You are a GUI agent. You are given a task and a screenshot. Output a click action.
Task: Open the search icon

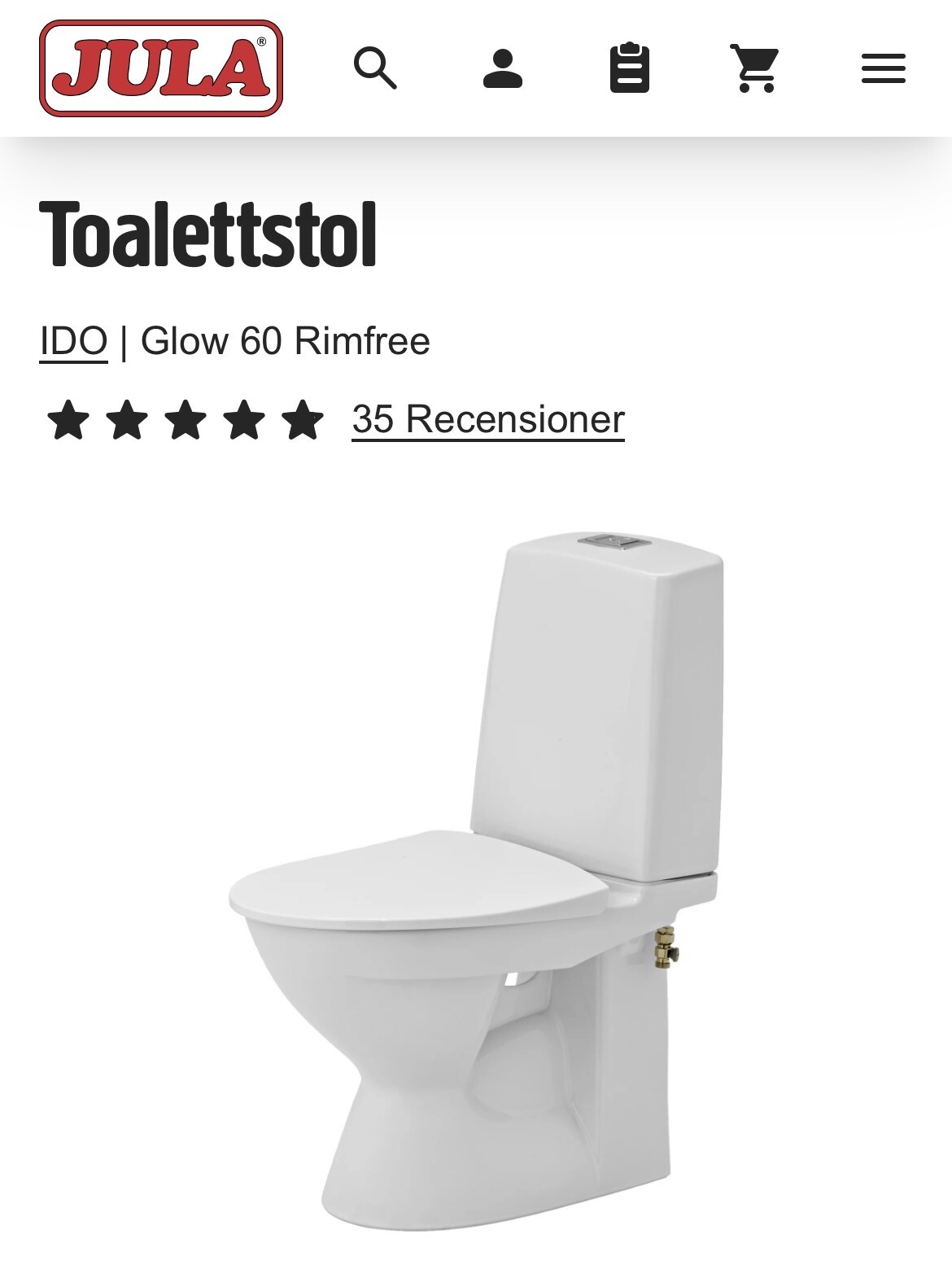point(375,68)
